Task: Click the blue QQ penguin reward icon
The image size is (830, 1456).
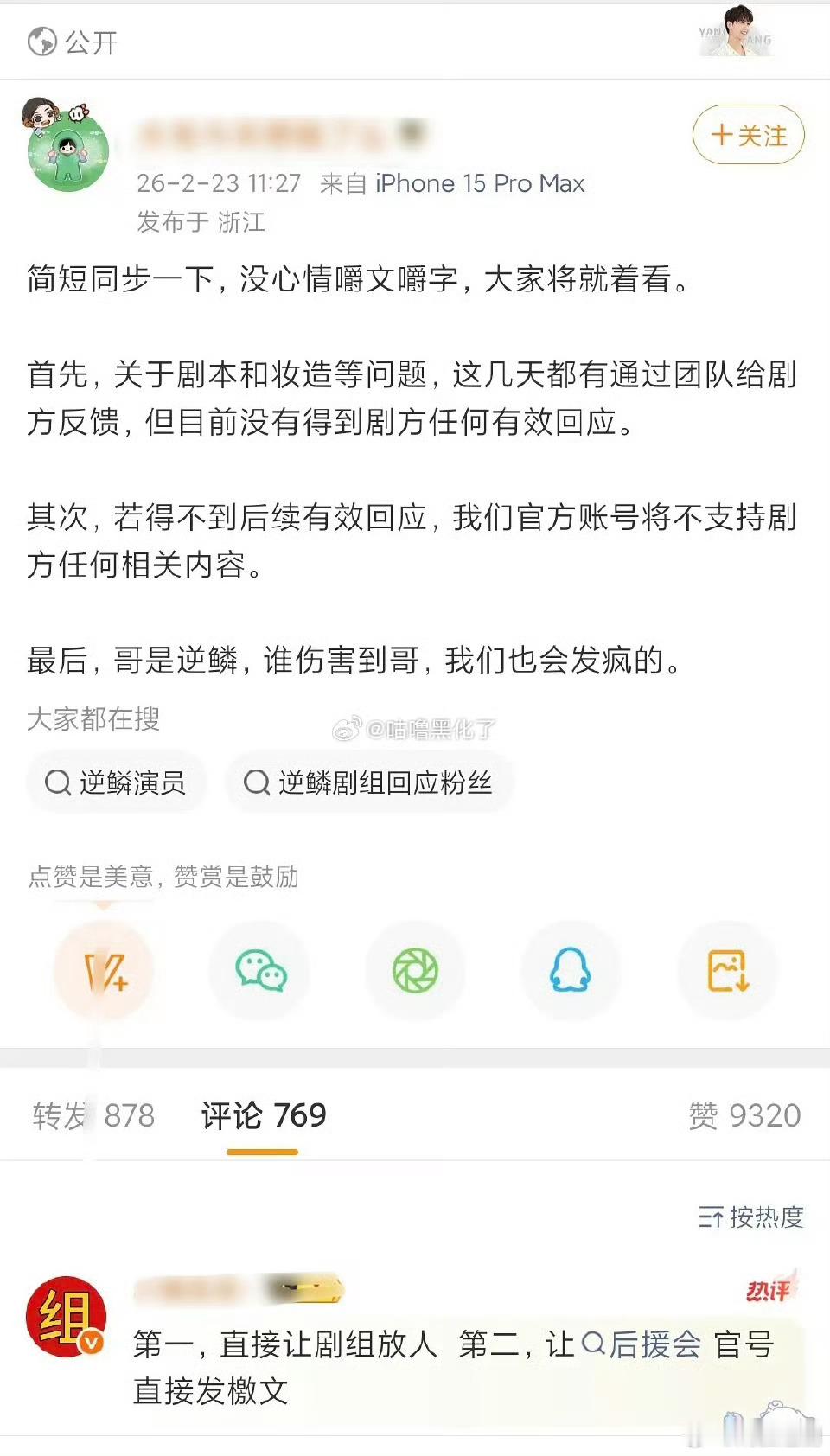Action: coord(571,970)
